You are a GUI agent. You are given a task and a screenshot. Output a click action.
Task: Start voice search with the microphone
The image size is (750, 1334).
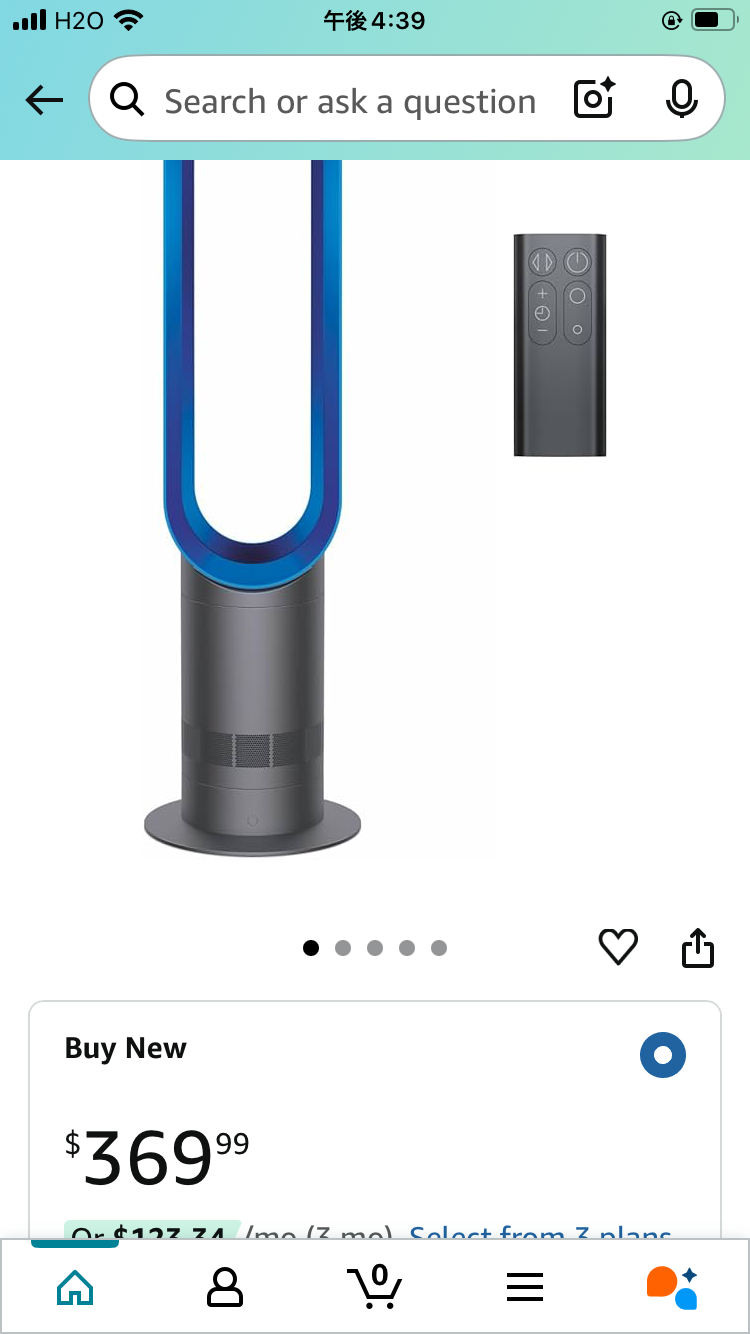tap(681, 99)
